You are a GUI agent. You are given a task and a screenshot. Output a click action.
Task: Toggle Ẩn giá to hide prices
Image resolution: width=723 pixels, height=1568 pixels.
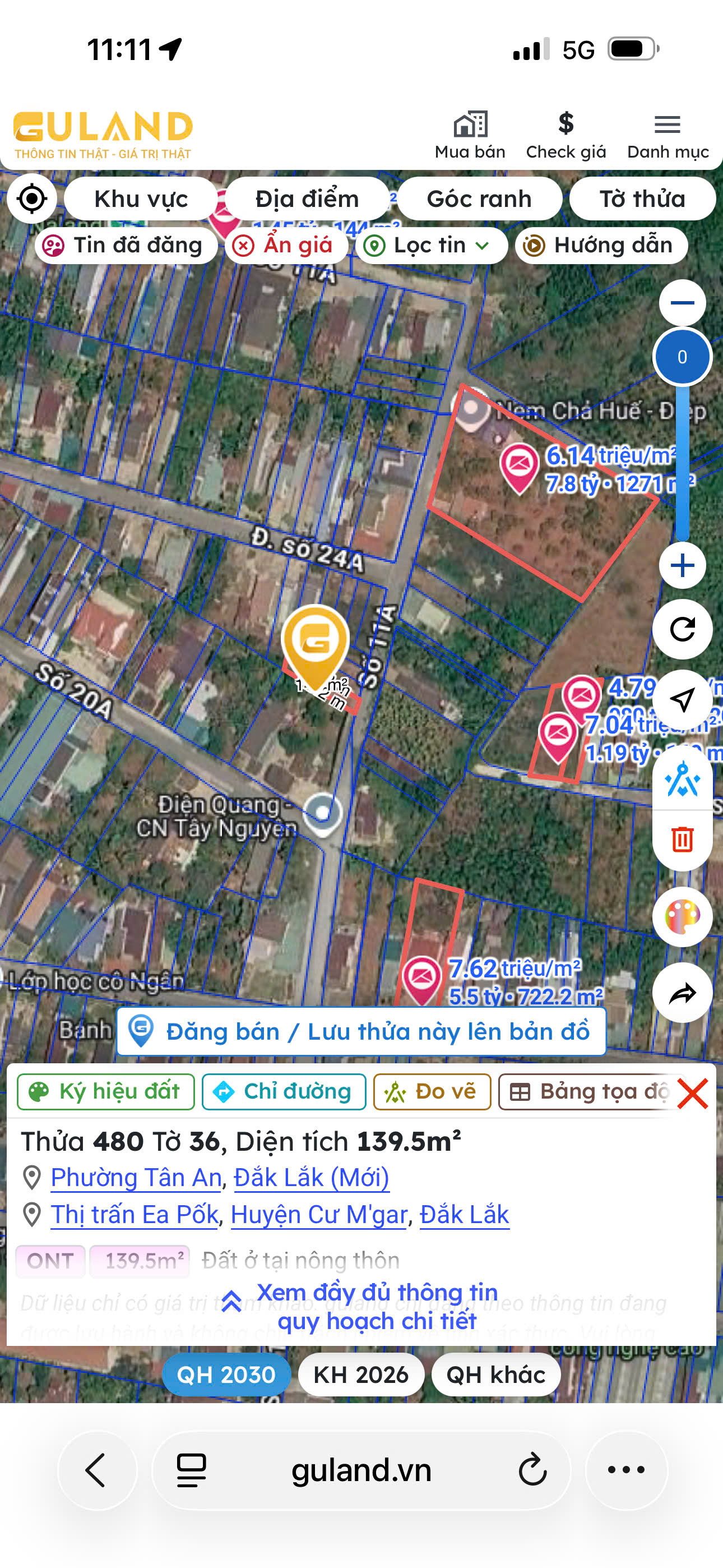pos(286,245)
